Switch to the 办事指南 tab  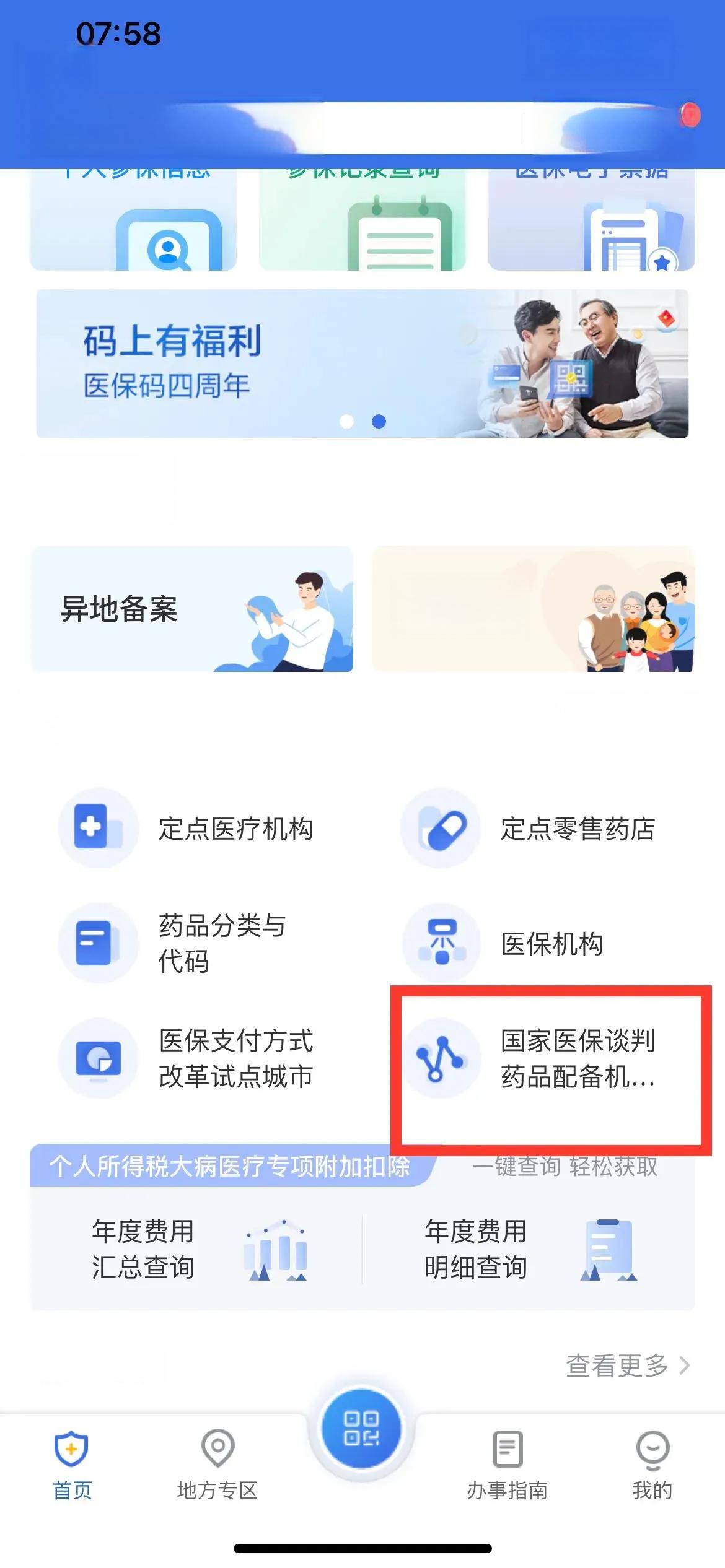tap(507, 1465)
